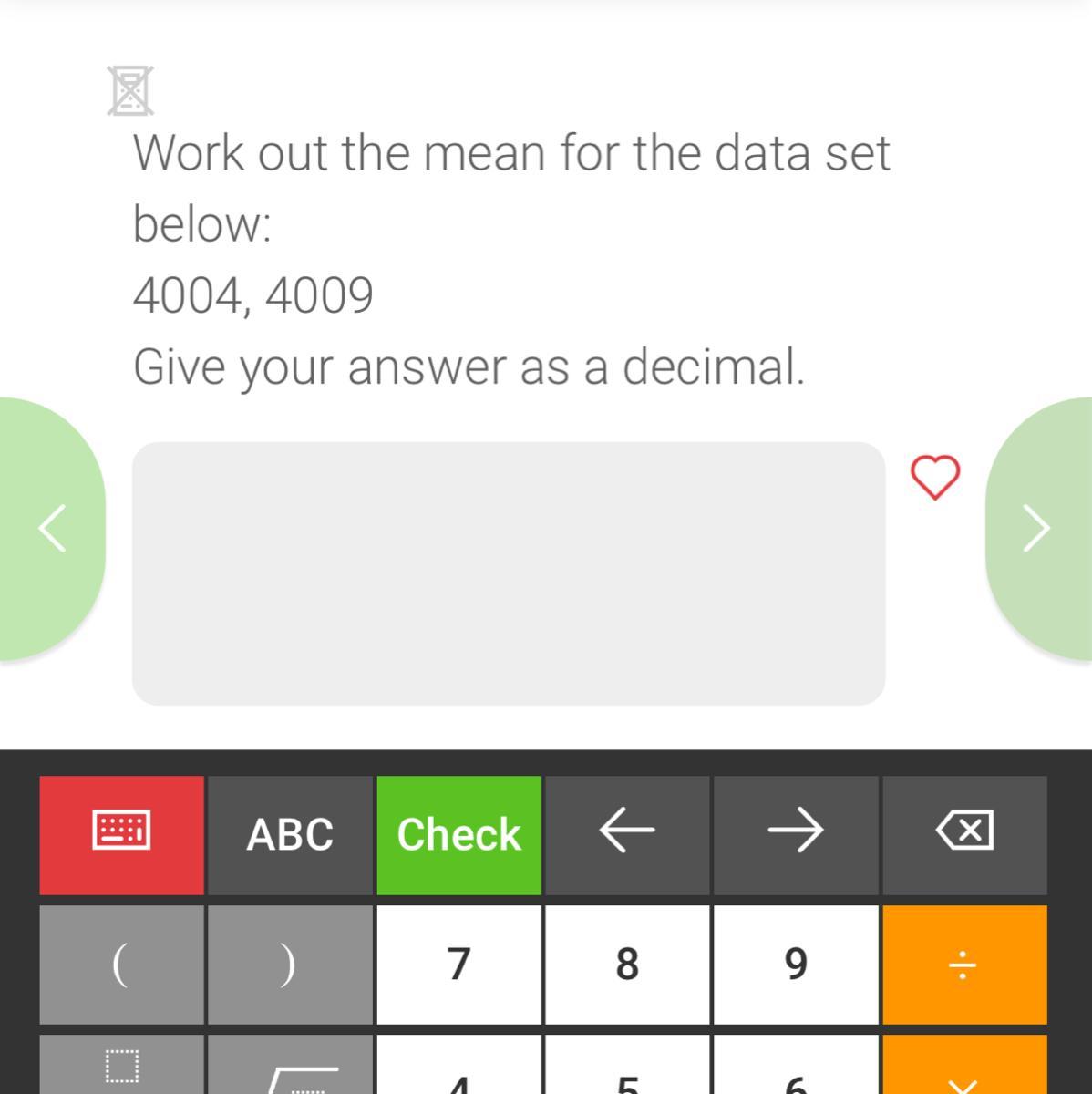Move the cursor right with the arrow key
The width and height of the screenshot is (1092, 1094).
tap(796, 835)
